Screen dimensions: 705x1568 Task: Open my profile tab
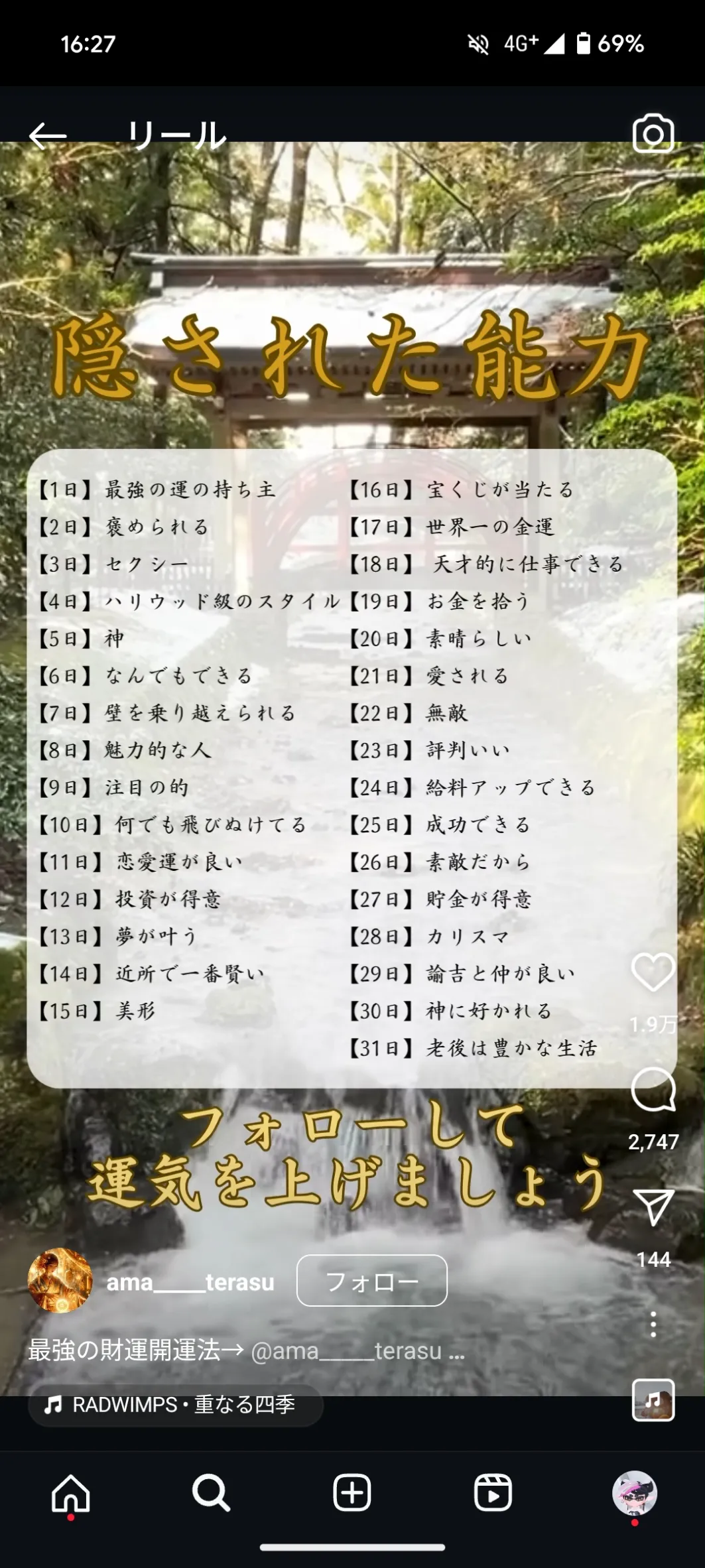click(634, 1494)
